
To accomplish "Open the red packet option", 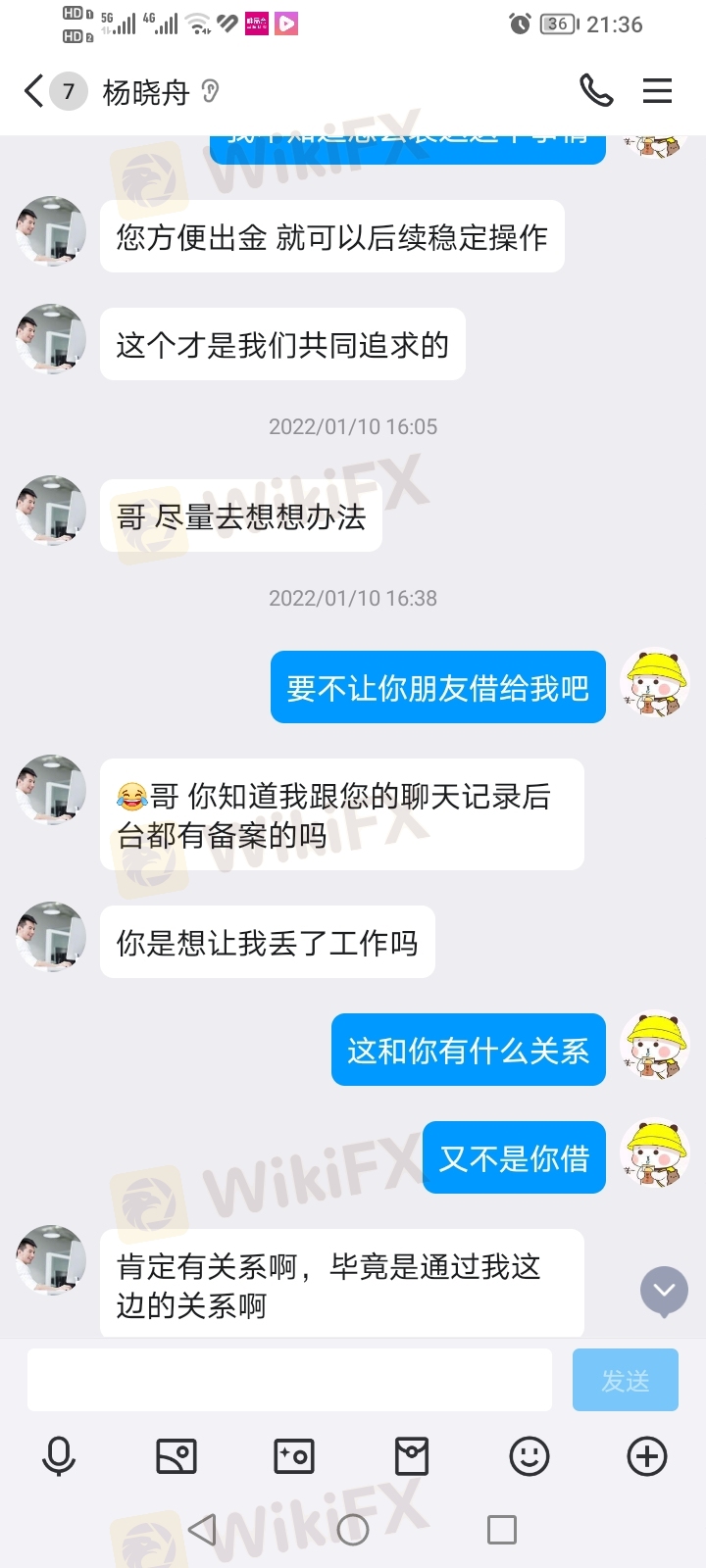I will 412,1456.
